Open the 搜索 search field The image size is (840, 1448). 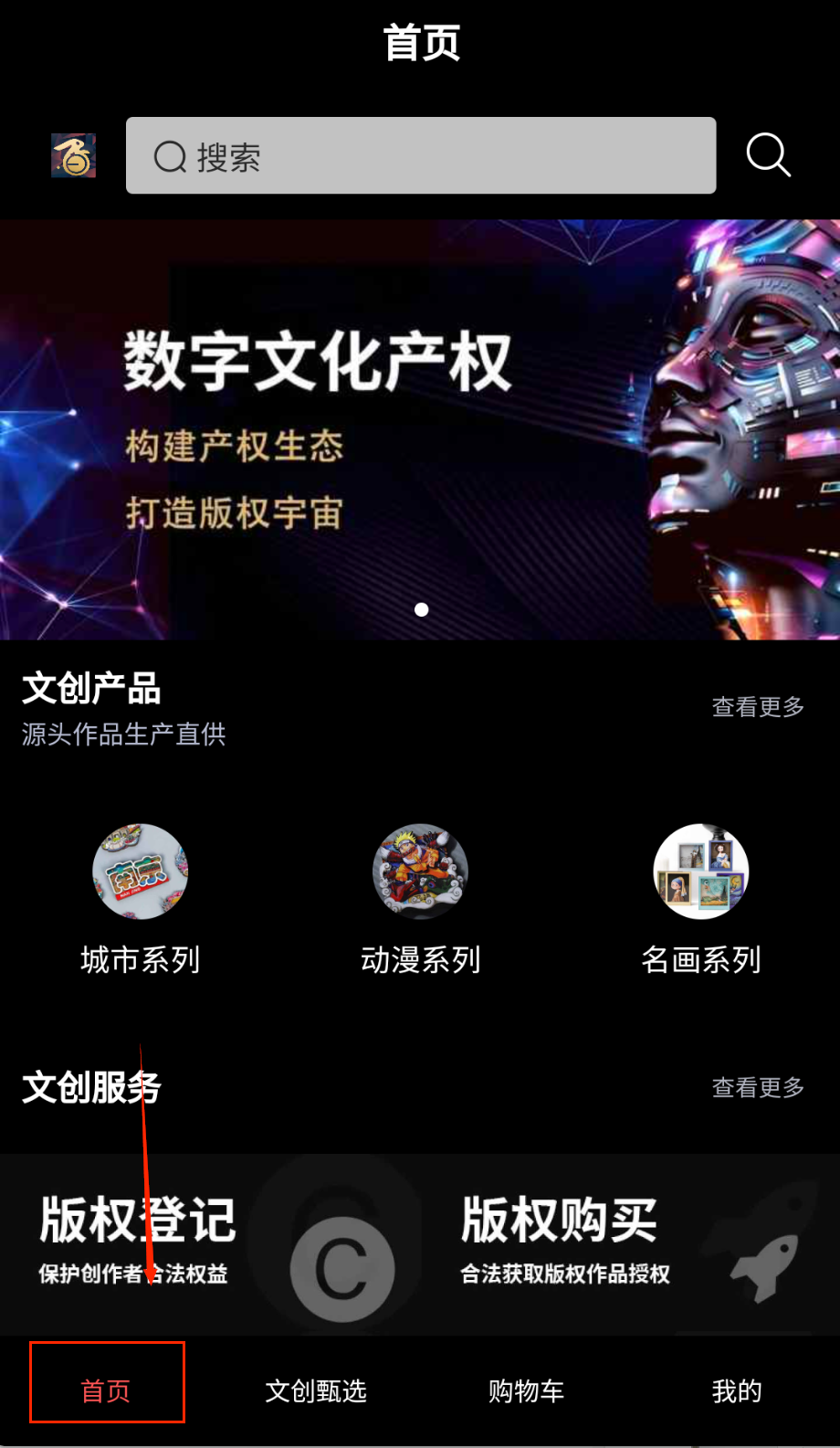[x=420, y=155]
